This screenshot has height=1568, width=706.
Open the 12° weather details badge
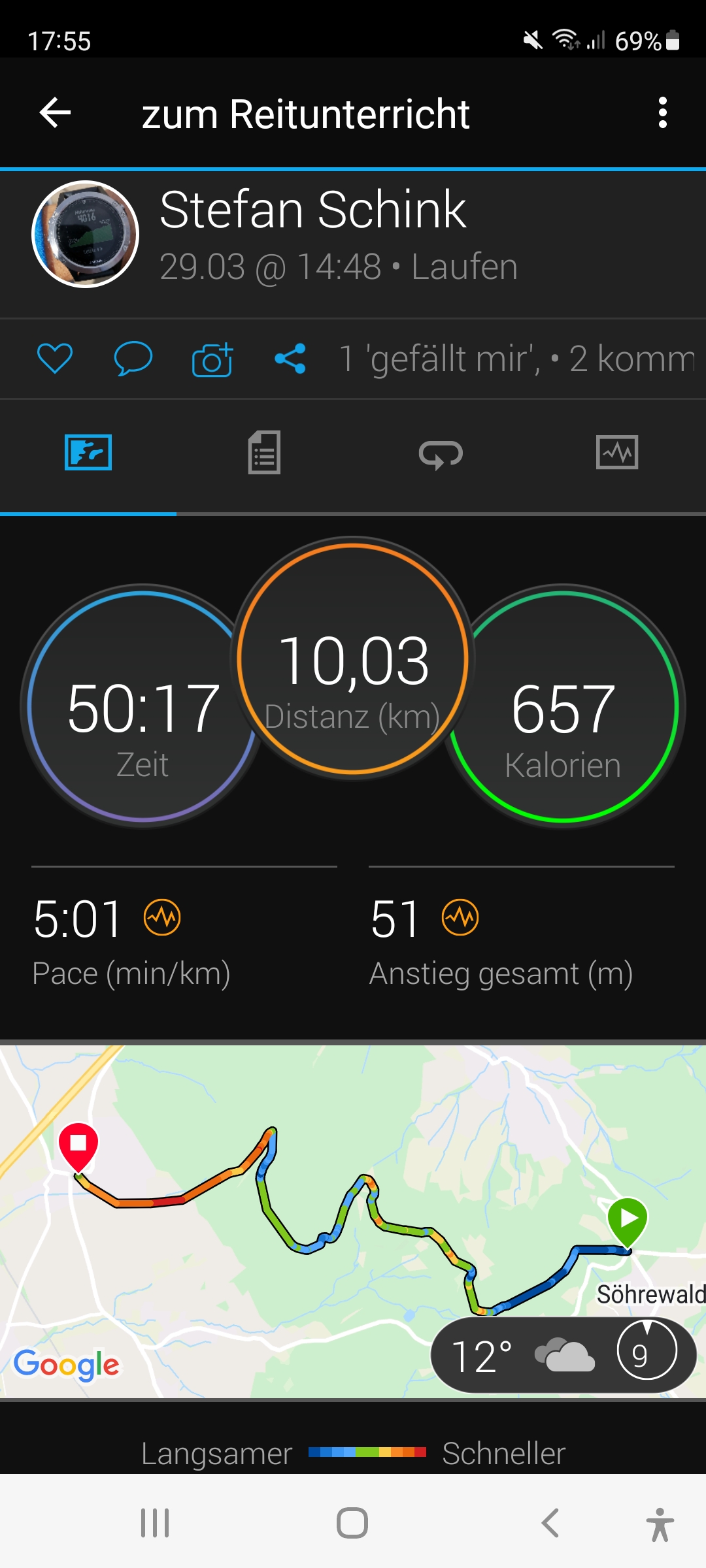563,1355
